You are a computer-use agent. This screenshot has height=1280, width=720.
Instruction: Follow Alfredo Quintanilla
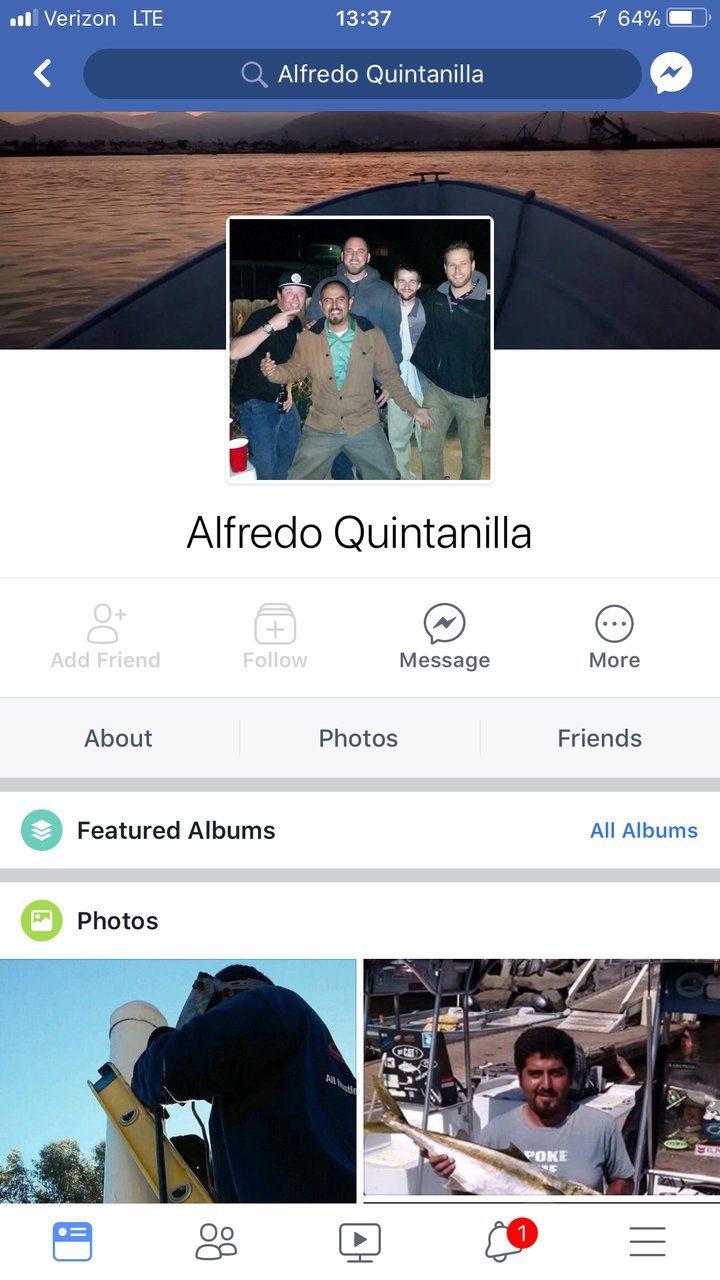pyautogui.click(x=275, y=637)
